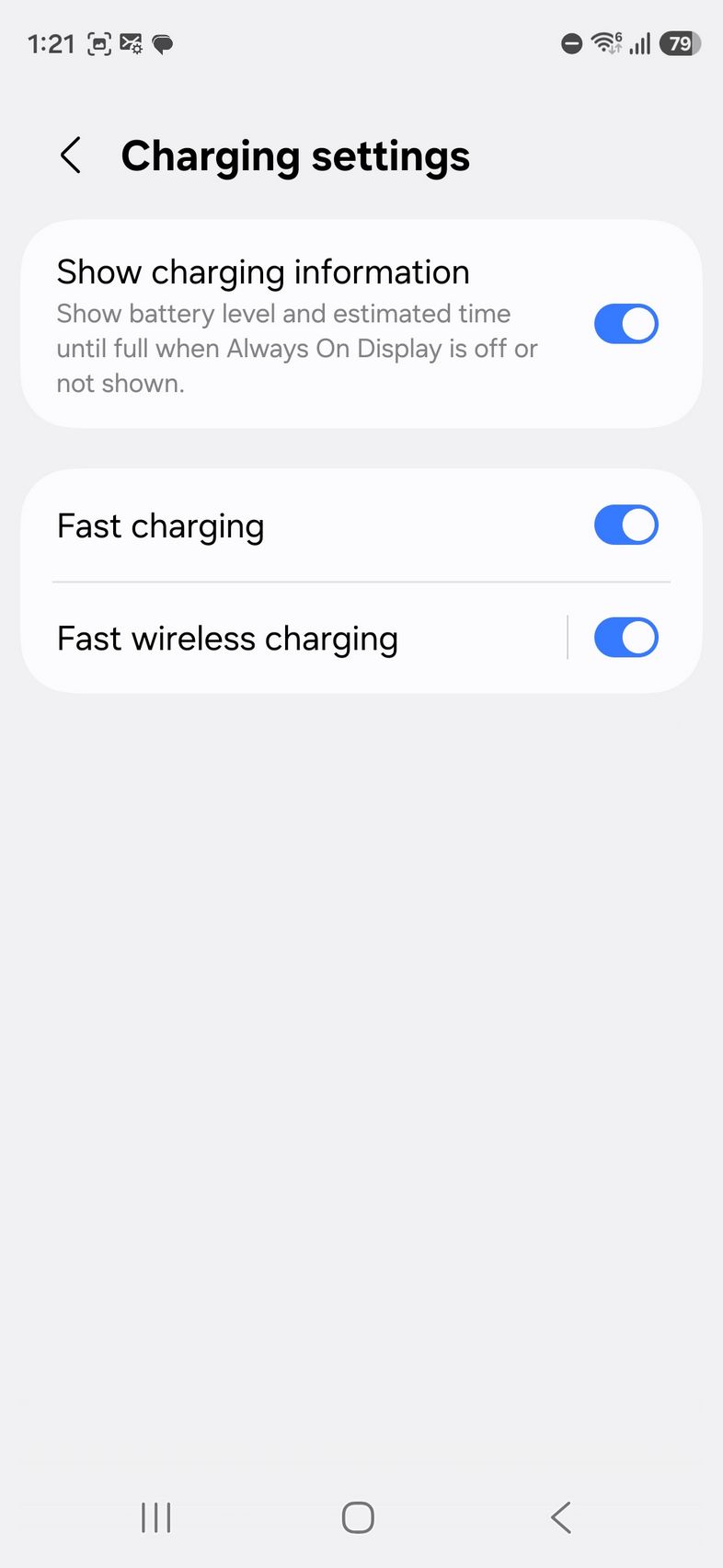Go to the home screen

point(358,1517)
